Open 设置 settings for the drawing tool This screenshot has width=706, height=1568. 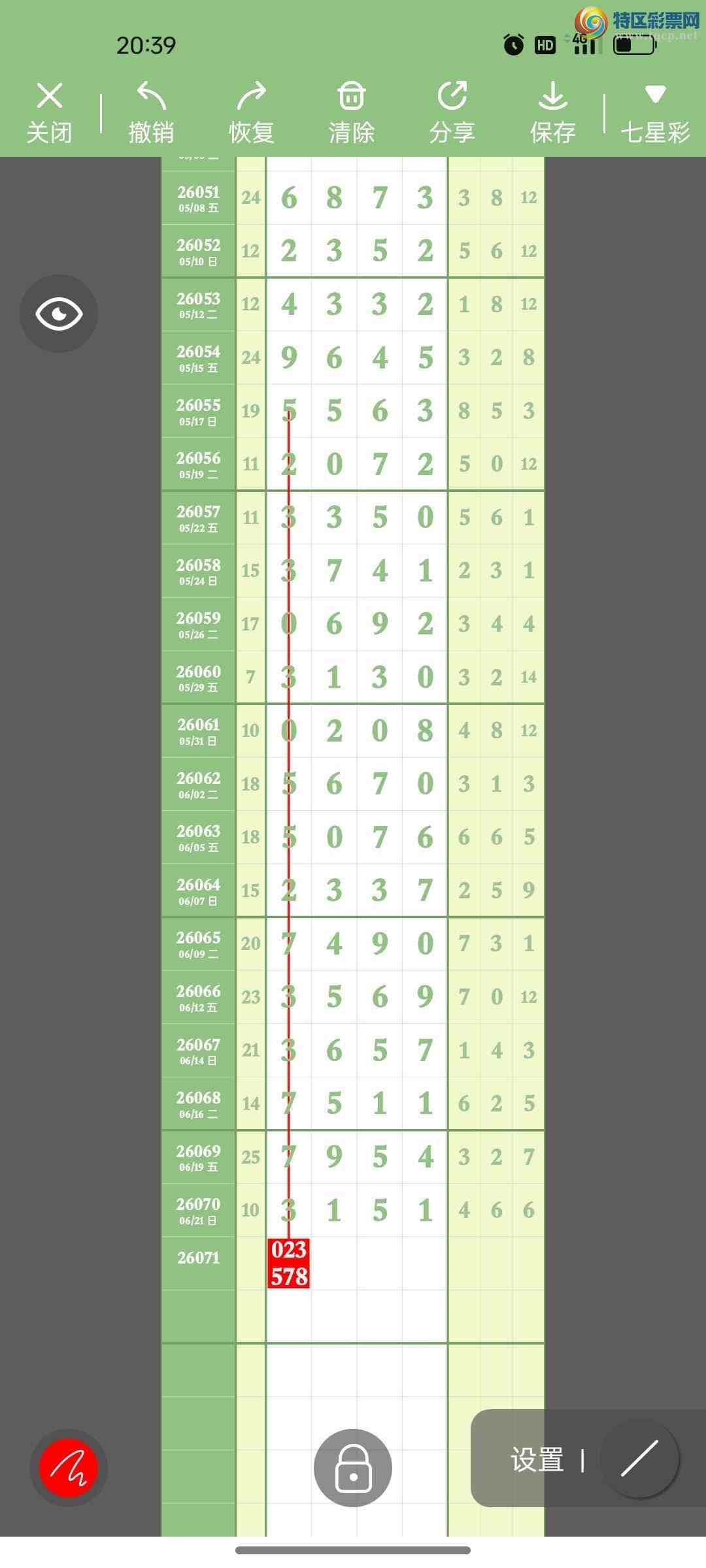537,1460
